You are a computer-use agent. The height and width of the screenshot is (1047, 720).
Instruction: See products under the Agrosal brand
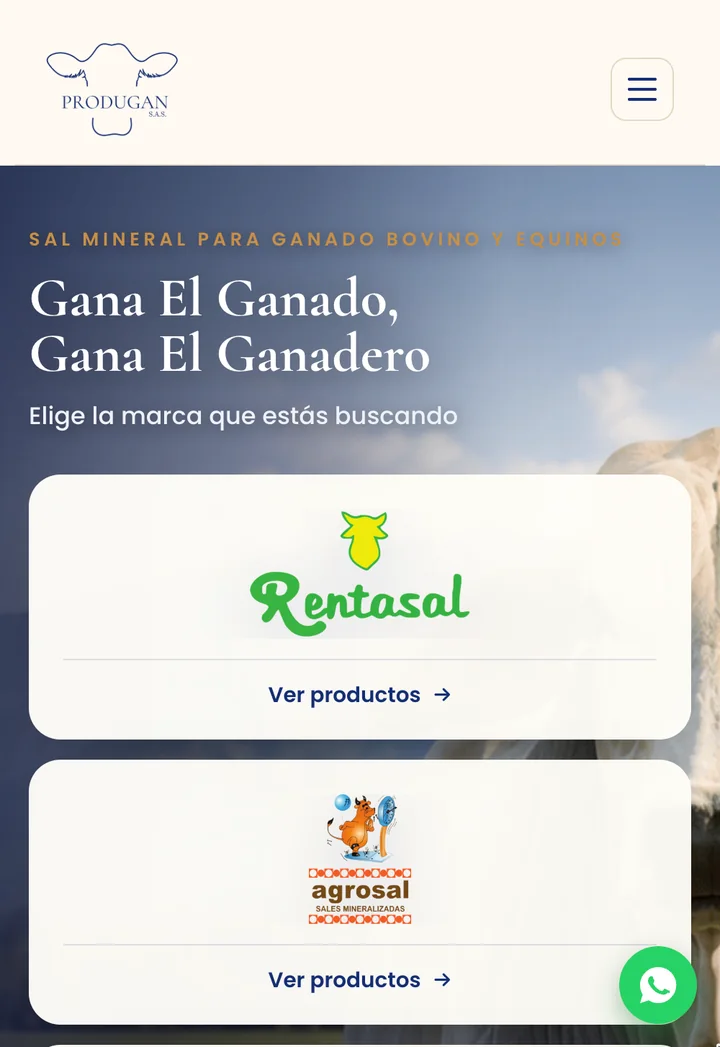(359, 980)
